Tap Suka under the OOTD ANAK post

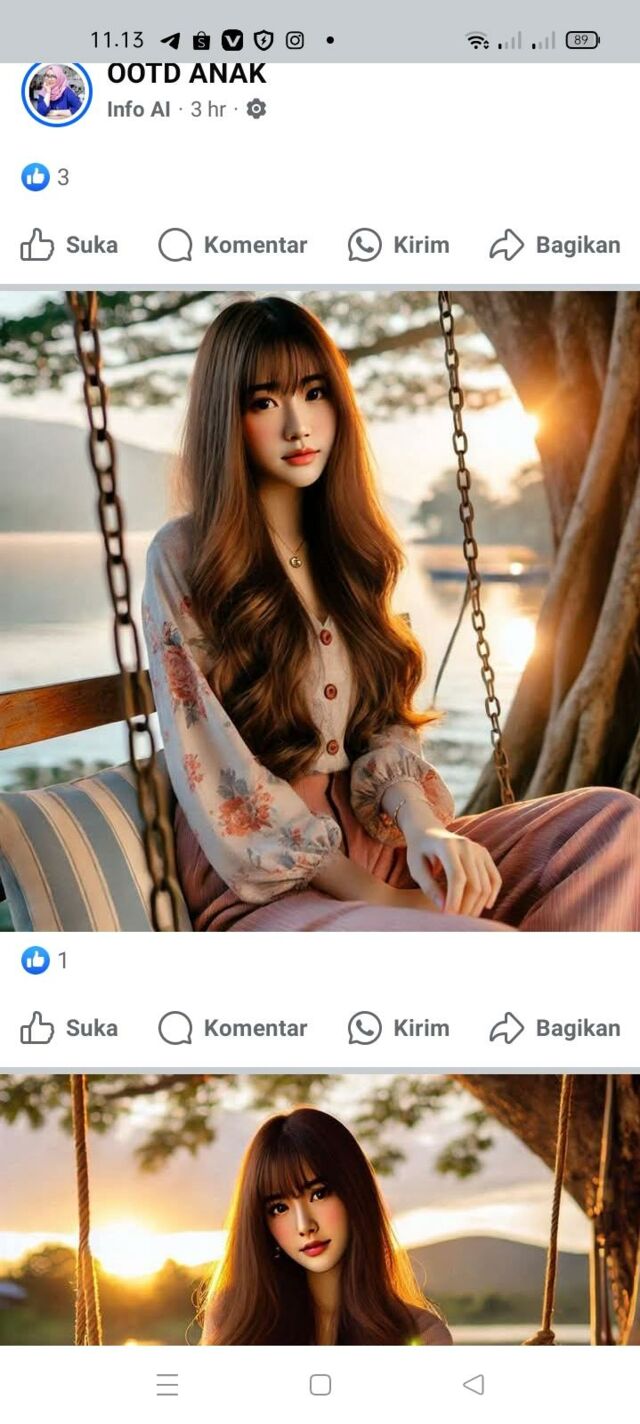69,245
